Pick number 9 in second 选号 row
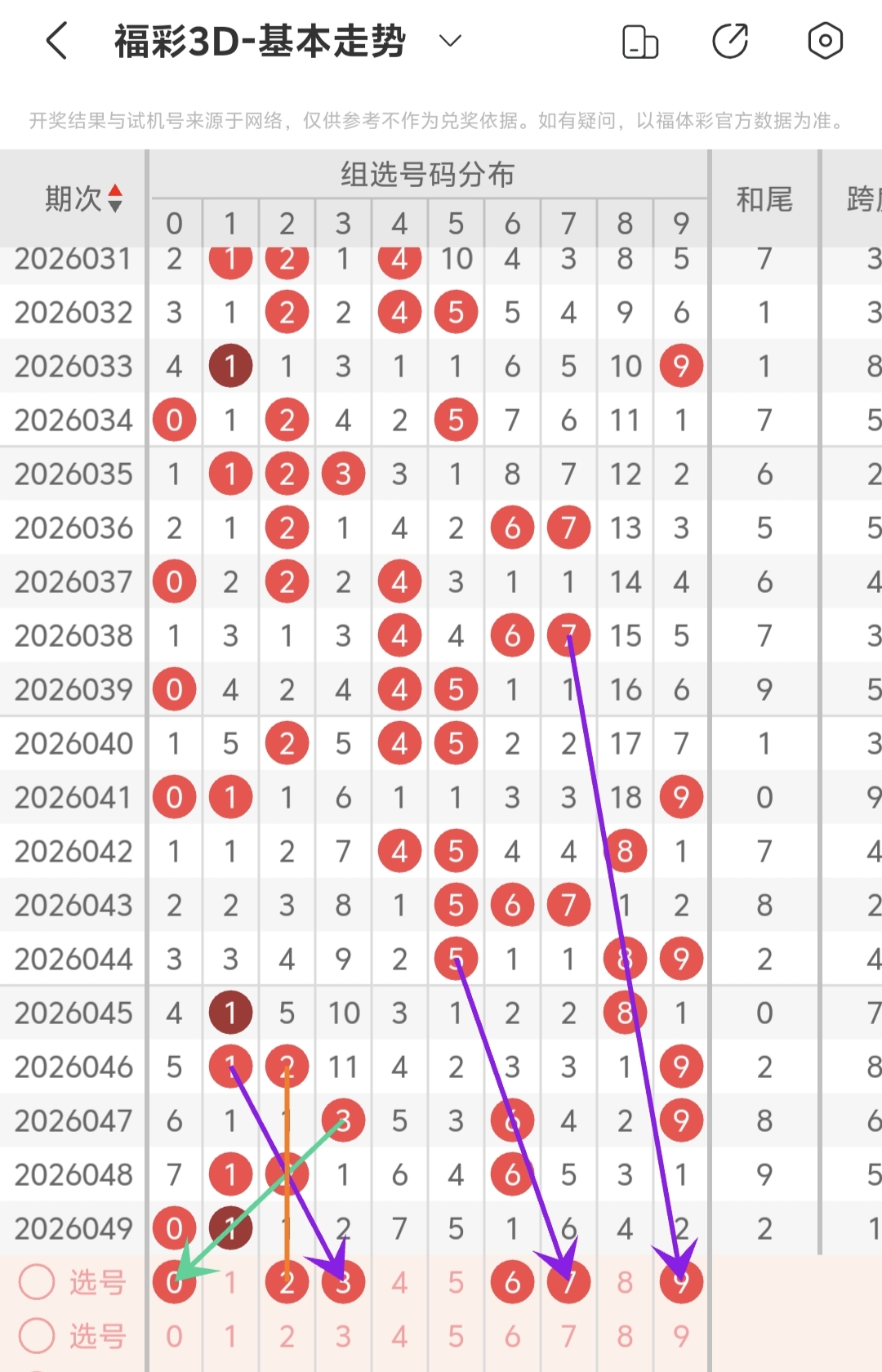This screenshot has width=882, height=1372. tap(681, 1336)
